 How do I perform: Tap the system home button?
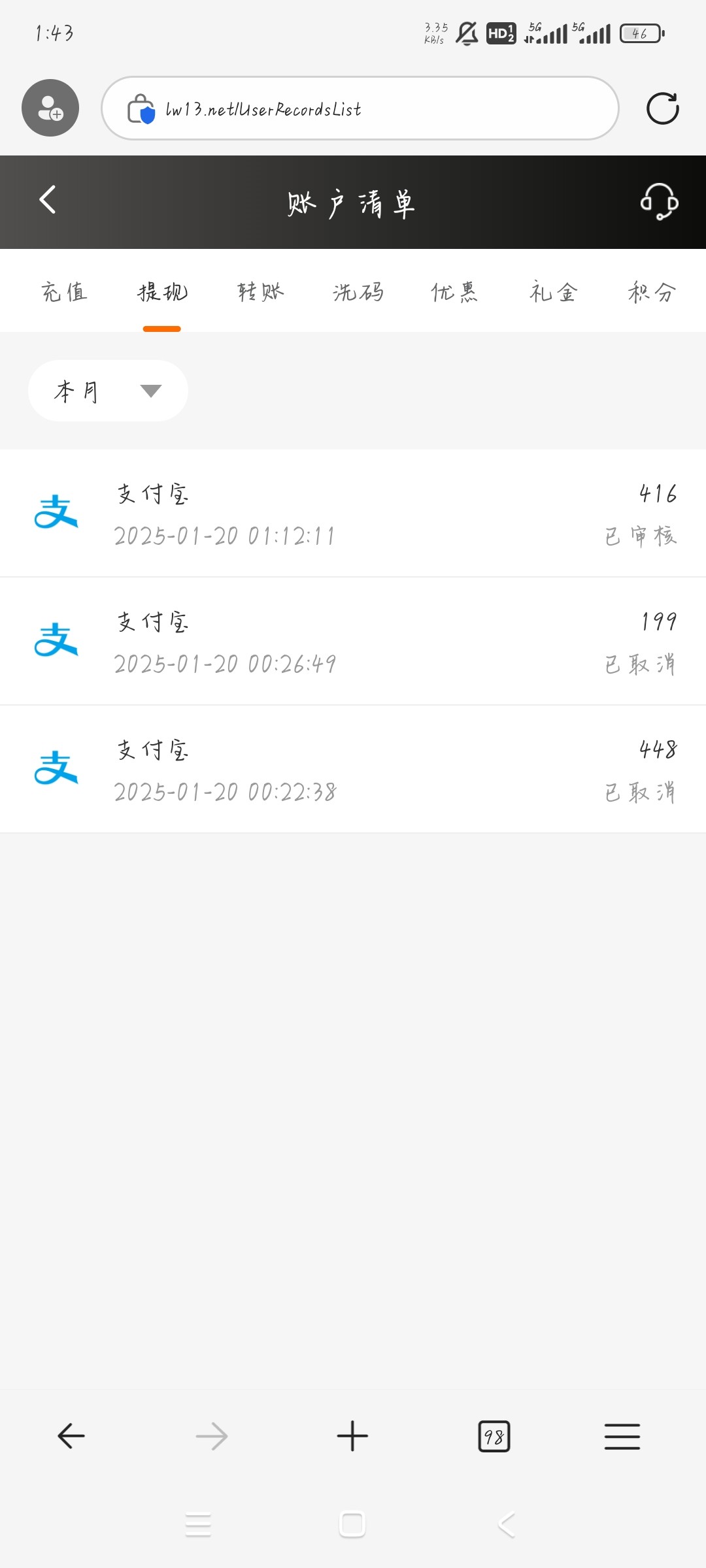[352, 1525]
